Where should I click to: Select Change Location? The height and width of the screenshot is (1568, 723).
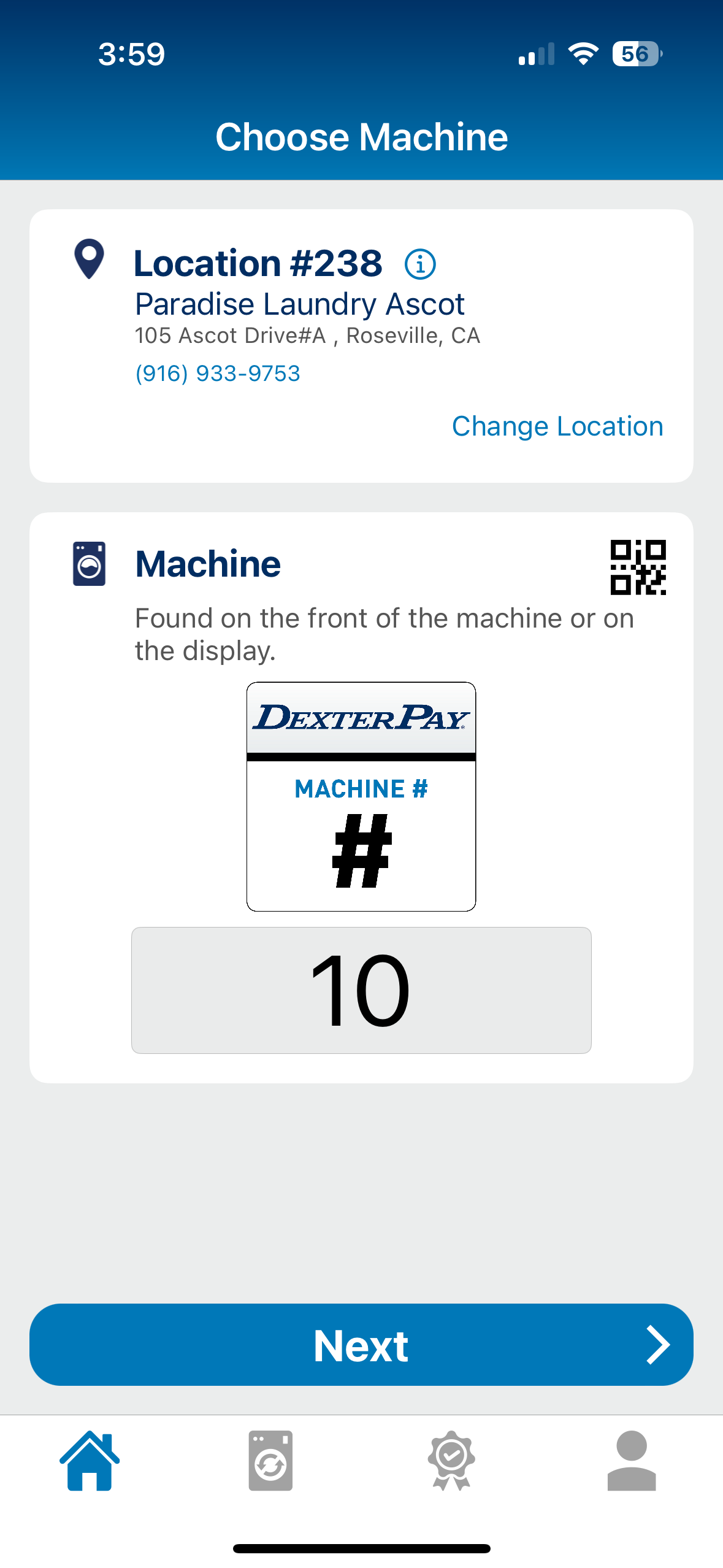pos(558,426)
